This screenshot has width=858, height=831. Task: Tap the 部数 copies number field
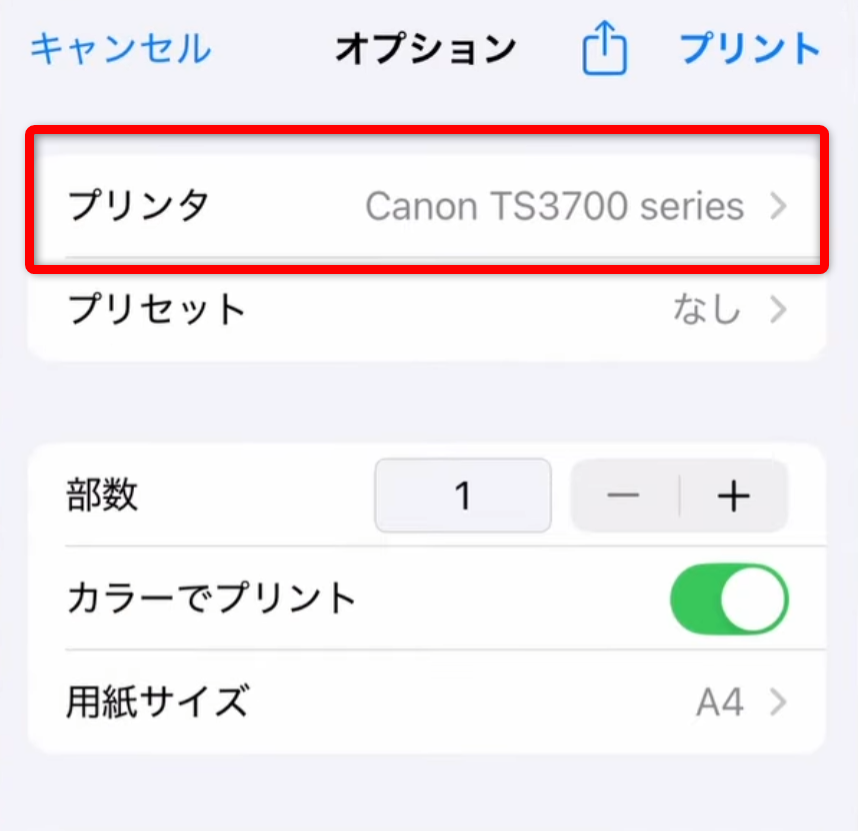point(462,495)
